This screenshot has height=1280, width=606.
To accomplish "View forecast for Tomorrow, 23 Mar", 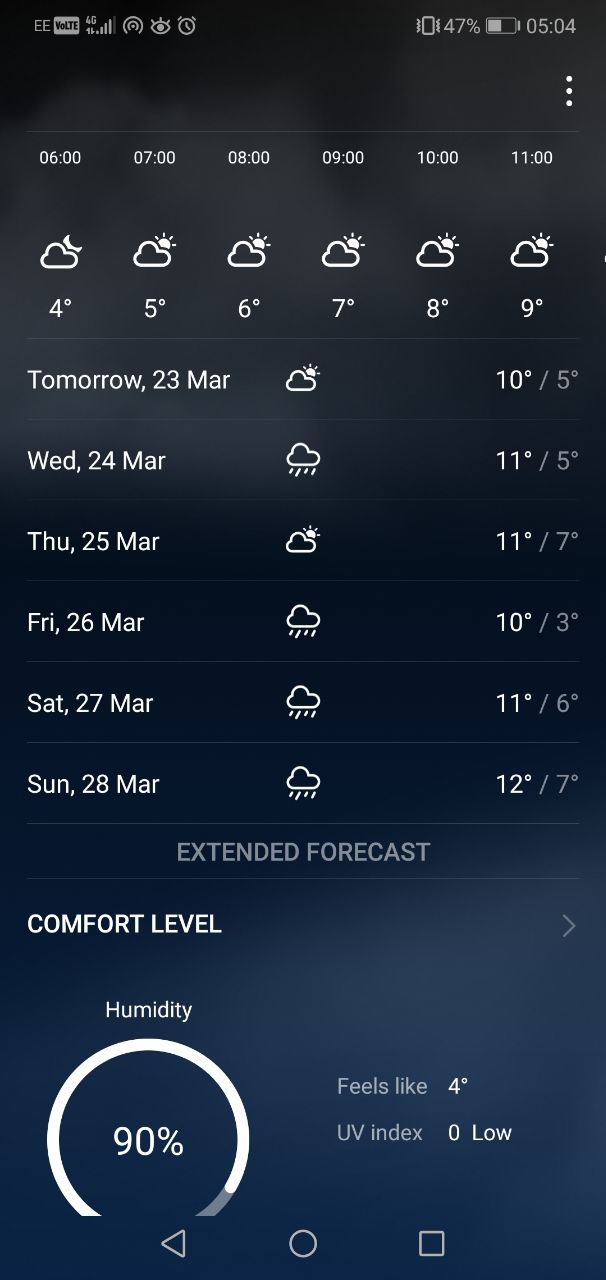I will click(x=303, y=379).
